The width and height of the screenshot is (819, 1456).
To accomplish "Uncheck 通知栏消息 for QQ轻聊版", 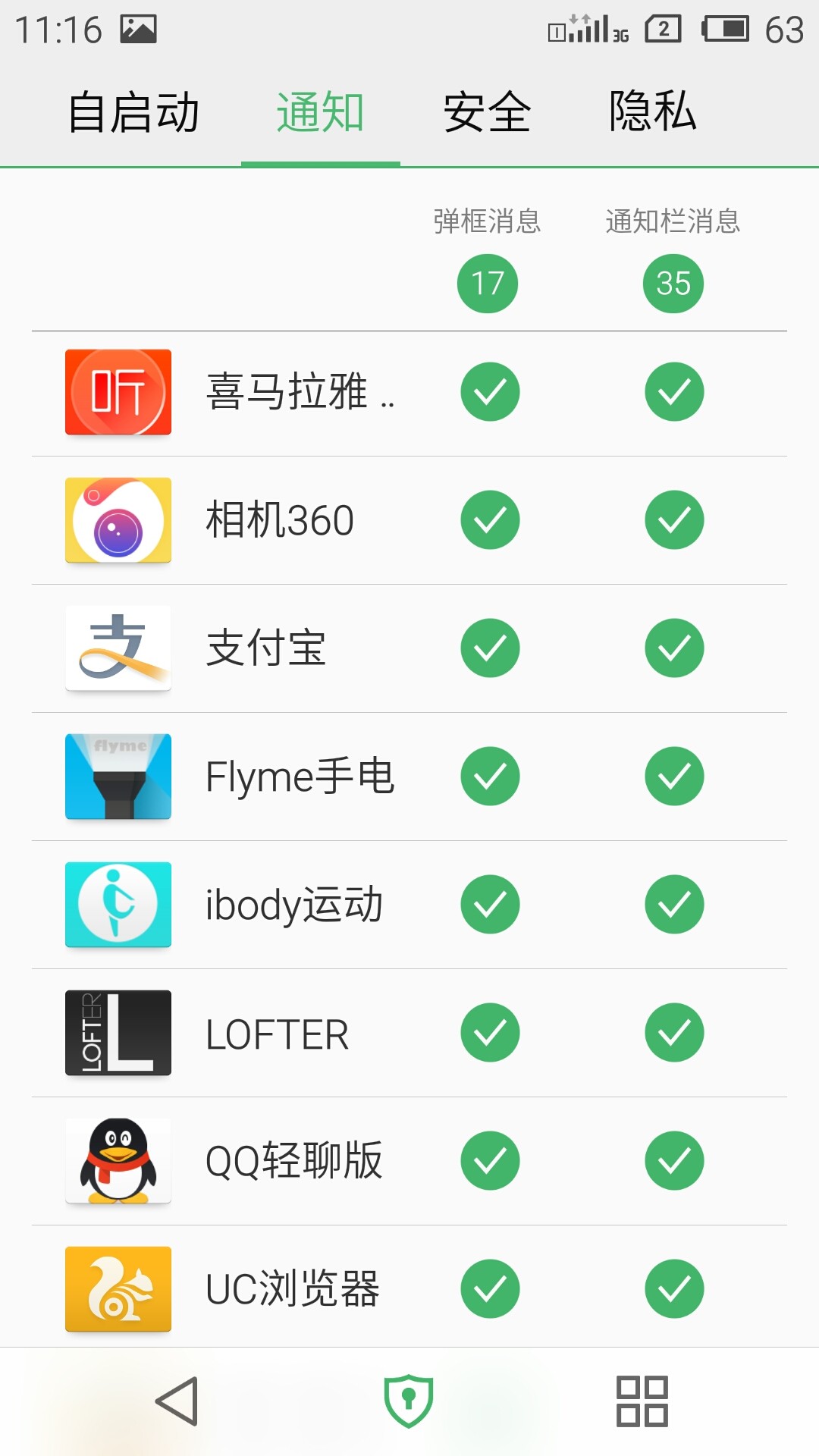I will (x=674, y=1161).
